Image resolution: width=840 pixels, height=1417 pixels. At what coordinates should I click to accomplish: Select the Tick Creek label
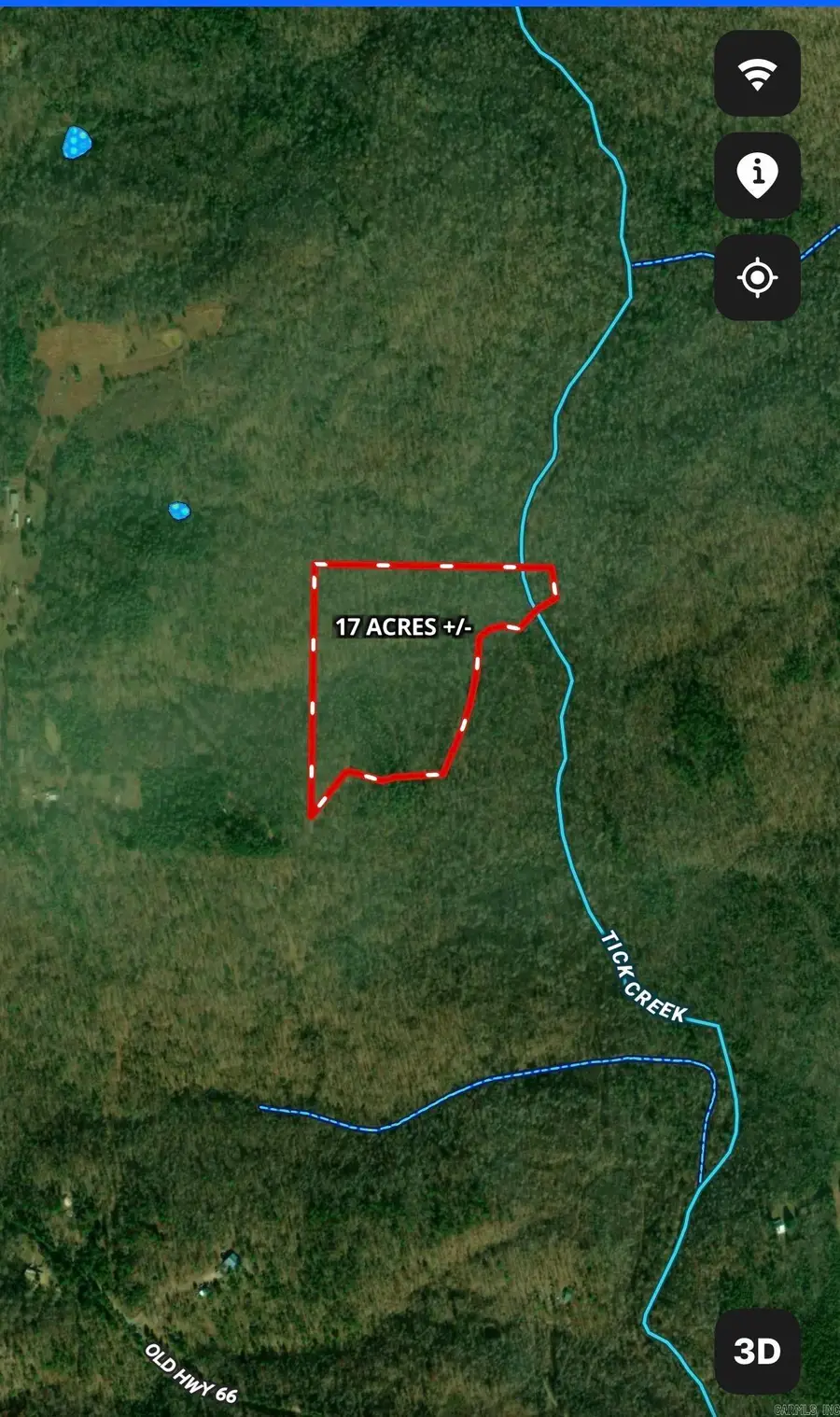click(644, 975)
